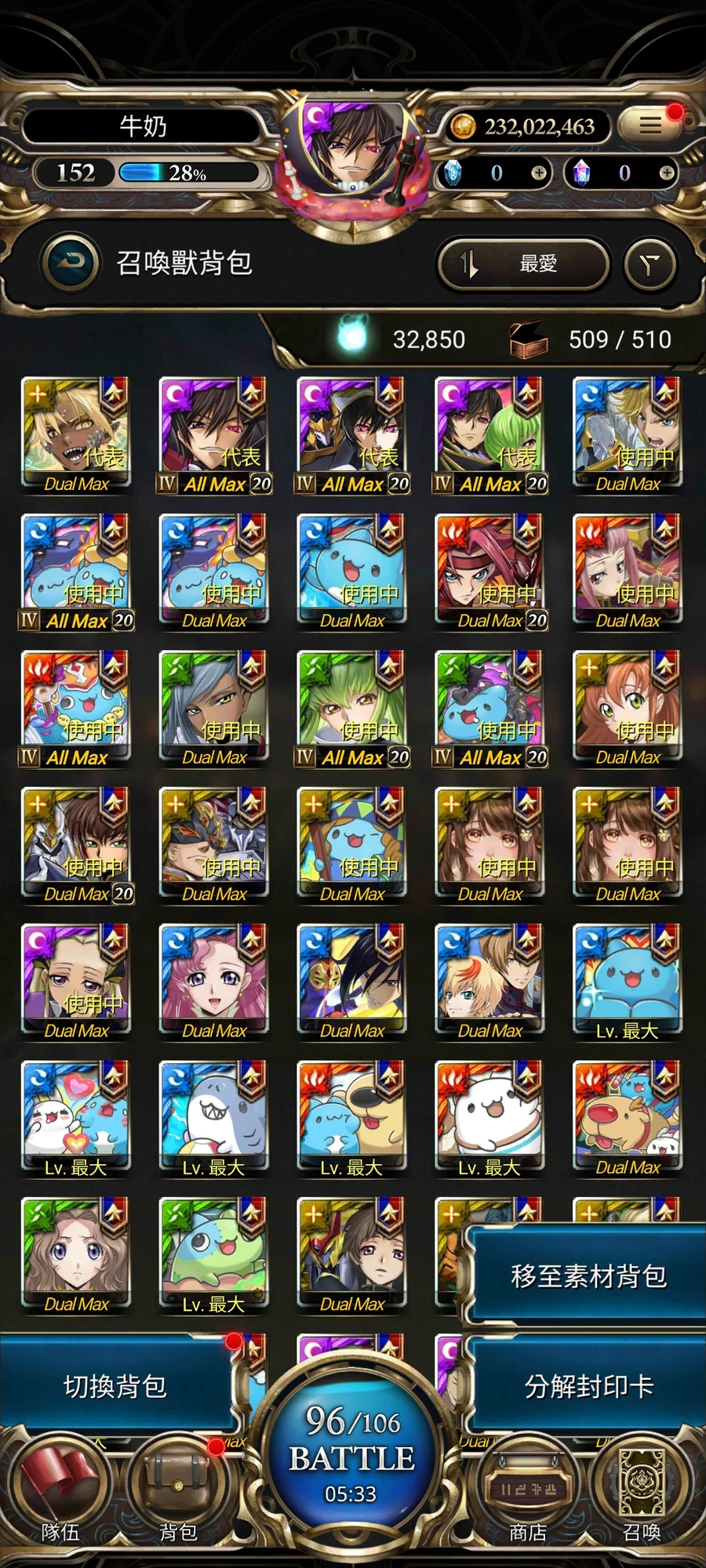Switch to the 召喚 tab

tap(642, 1490)
